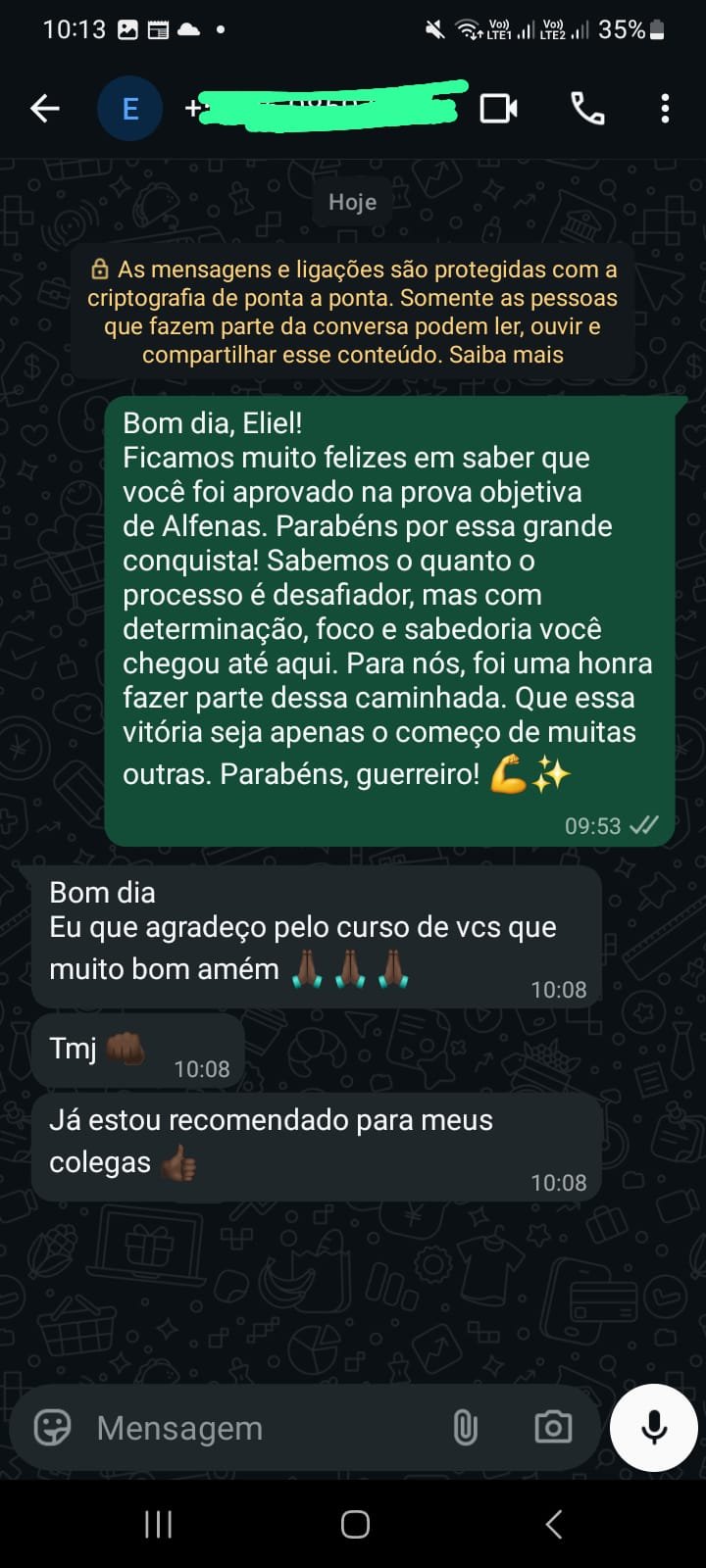
Task: Focus the Mensagem text field
Action: [x=255, y=1428]
